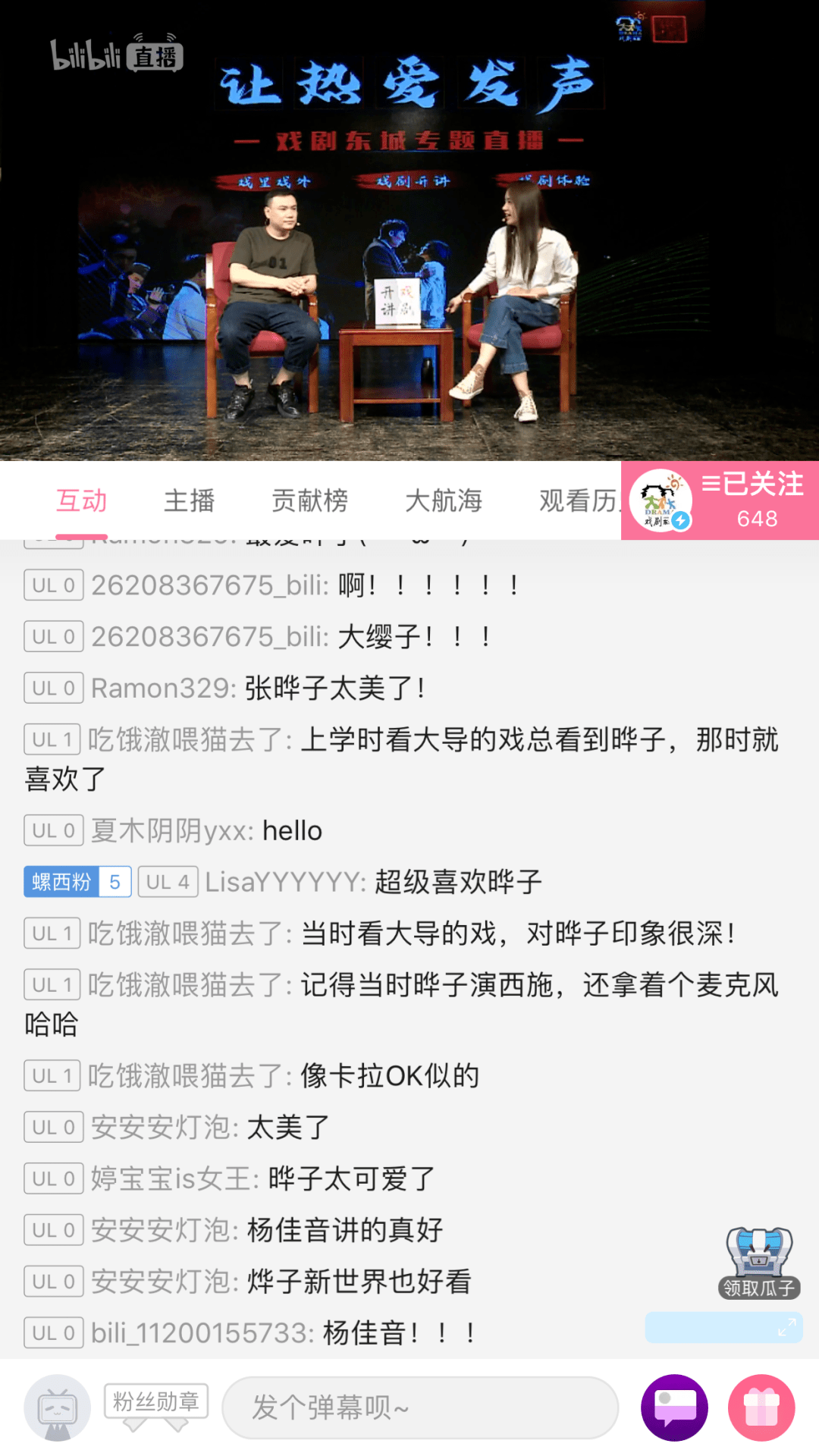Select the 大航海 tab
This screenshot has width=819, height=1456.
444,500
